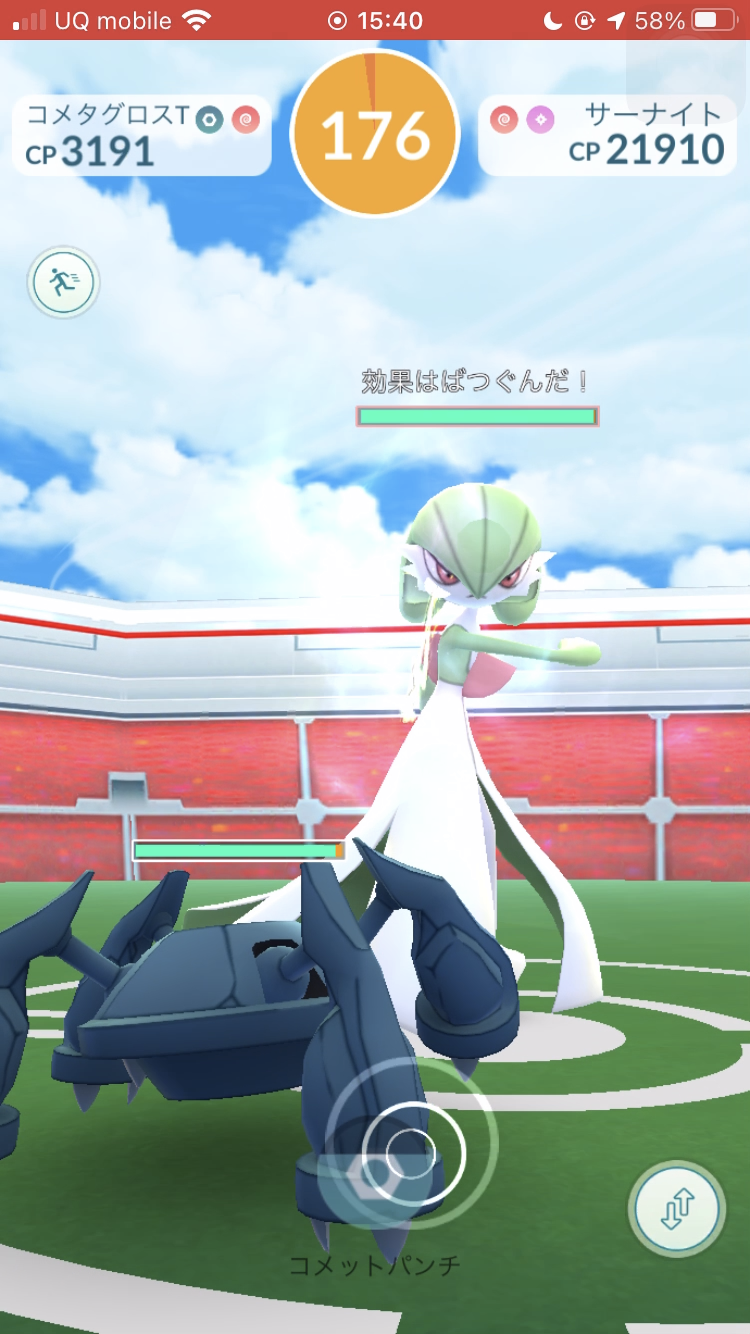The height and width of the screenshot is (1334, 750).
Task: Open the switch Pokémon button
Action: tap(676, 1209)
